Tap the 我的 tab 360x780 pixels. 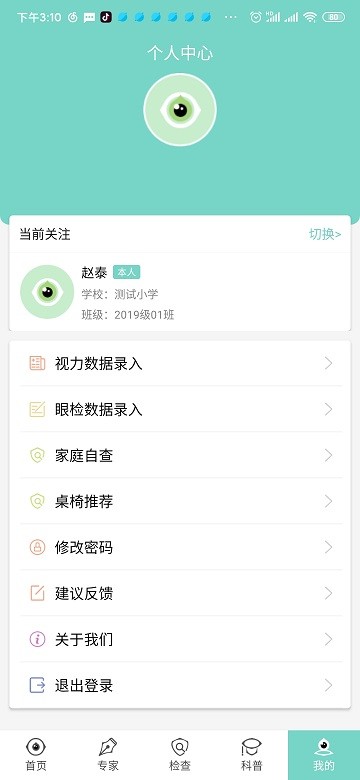pos(324,755)
